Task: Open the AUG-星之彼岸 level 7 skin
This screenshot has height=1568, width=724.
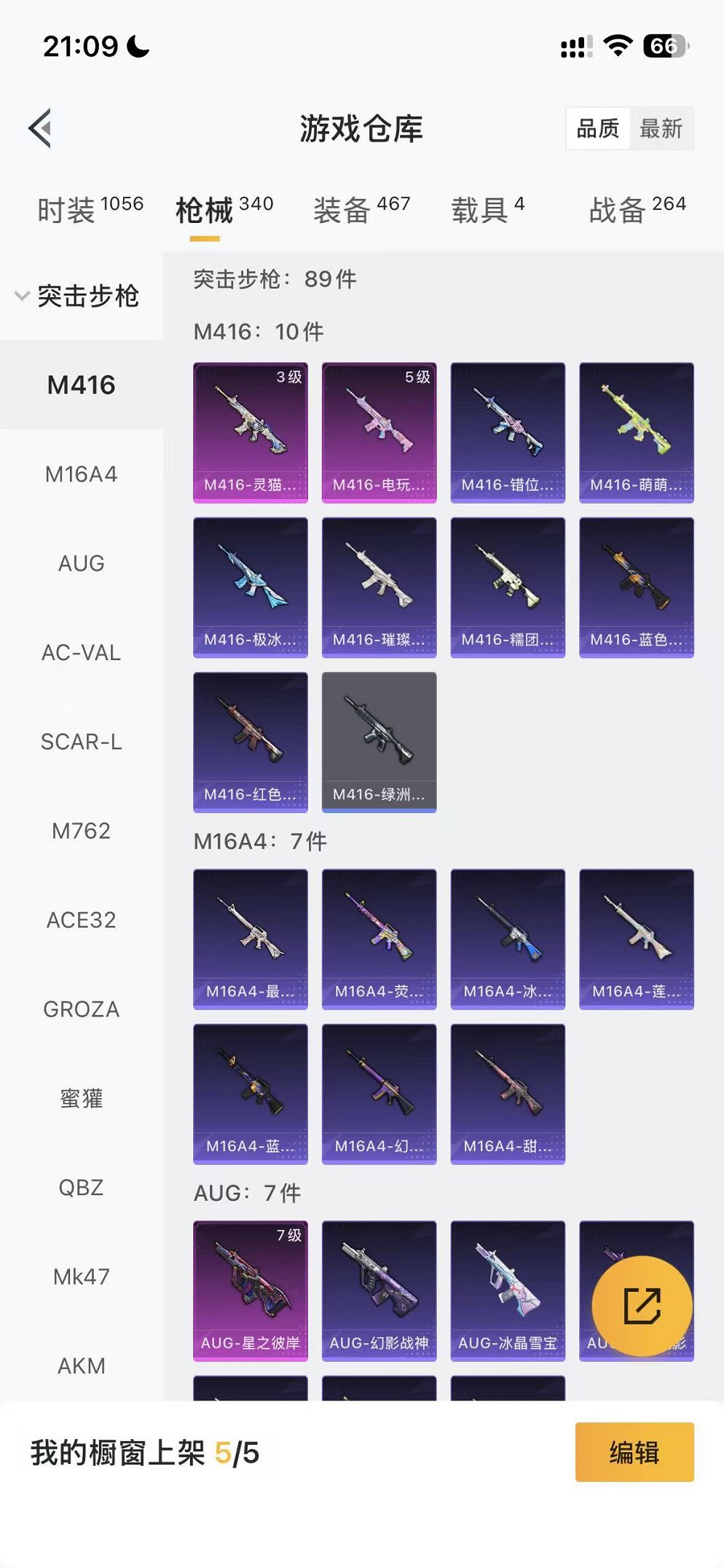Action: tap(250, 1290)
